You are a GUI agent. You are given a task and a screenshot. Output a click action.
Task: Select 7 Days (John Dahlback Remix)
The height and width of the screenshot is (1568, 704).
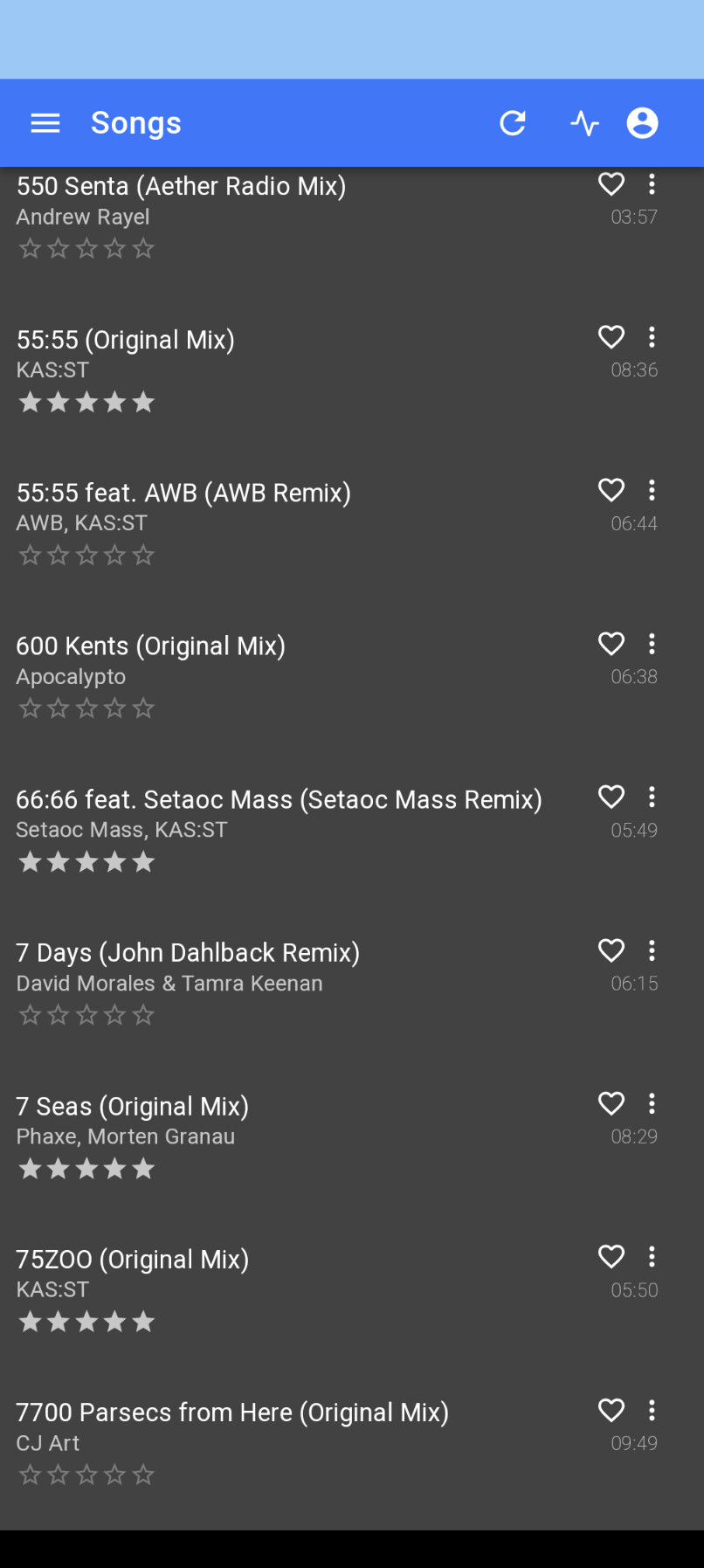tap(352, 983)
